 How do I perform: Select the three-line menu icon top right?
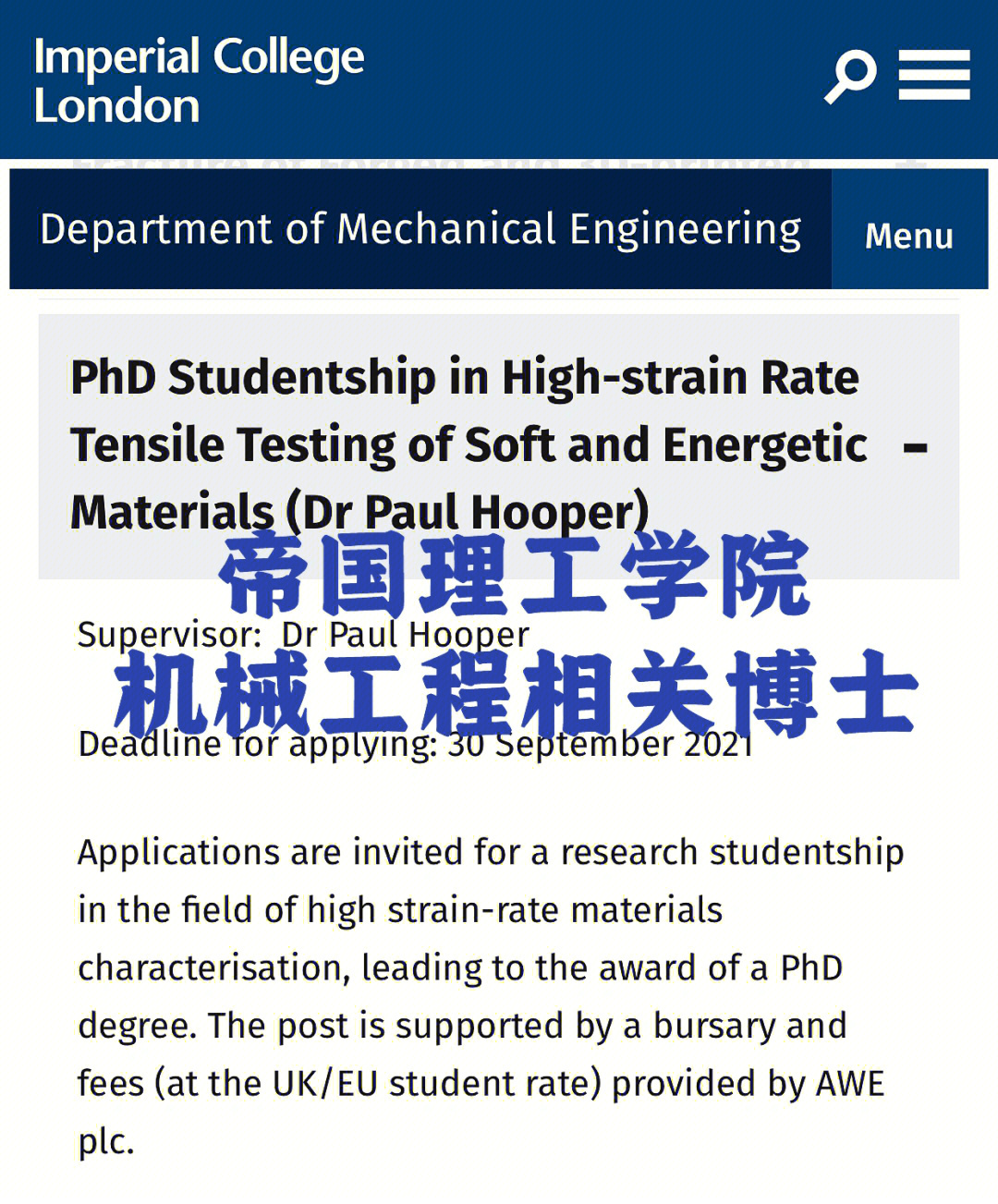pos(933,75)
